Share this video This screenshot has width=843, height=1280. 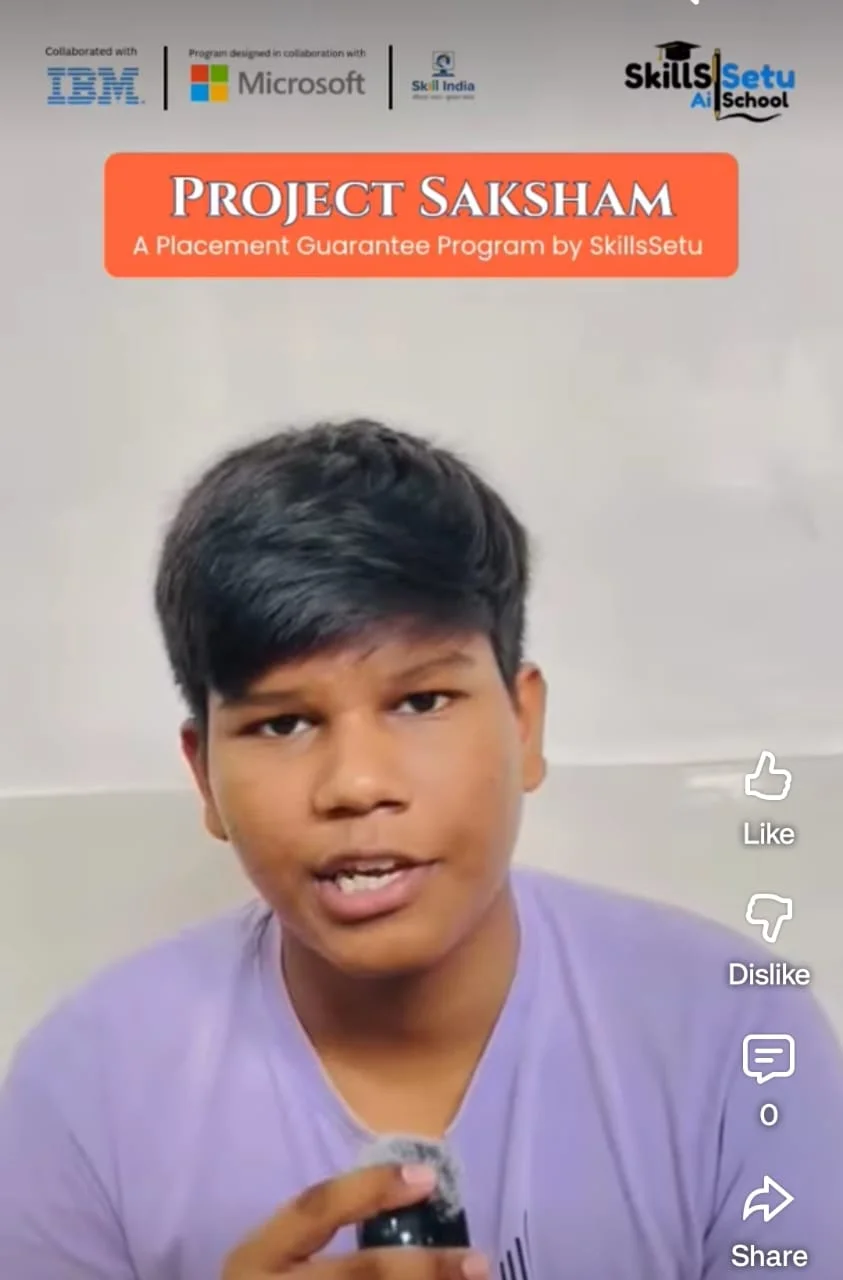768,1200
